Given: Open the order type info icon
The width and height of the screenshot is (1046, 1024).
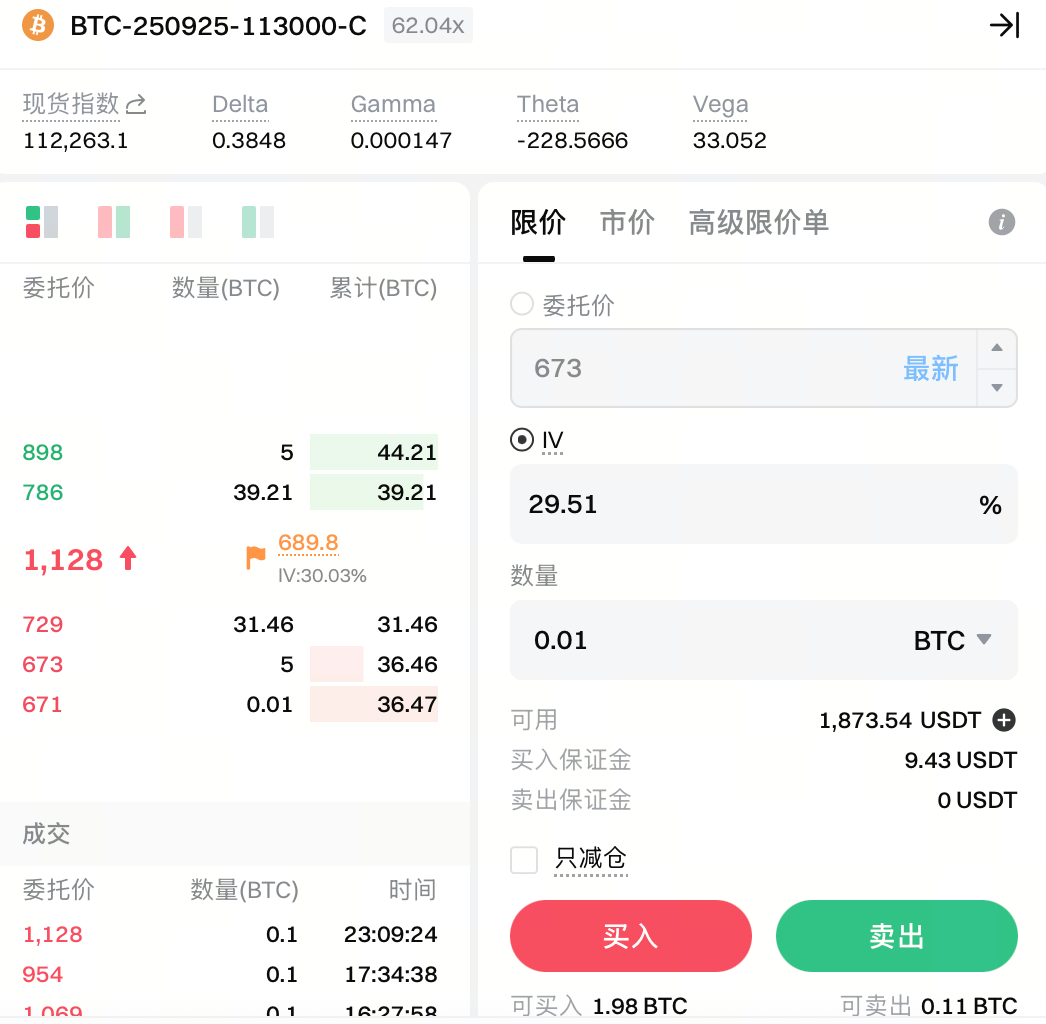Looking at the screenshot, I should coord(1001,222).
